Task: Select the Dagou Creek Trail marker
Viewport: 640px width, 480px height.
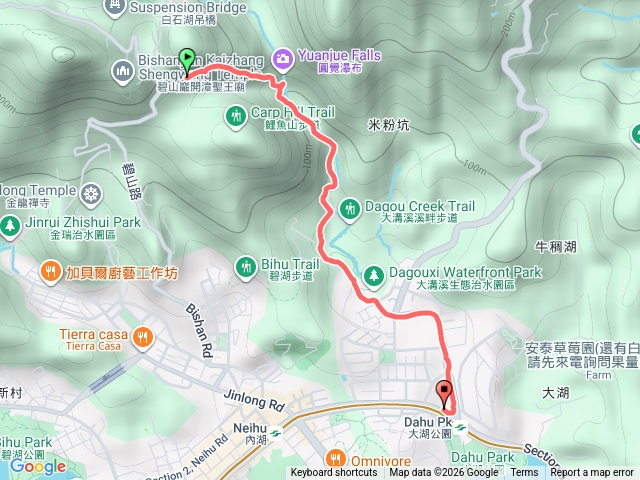Action: pyautogui.click(x=350, y=208)
